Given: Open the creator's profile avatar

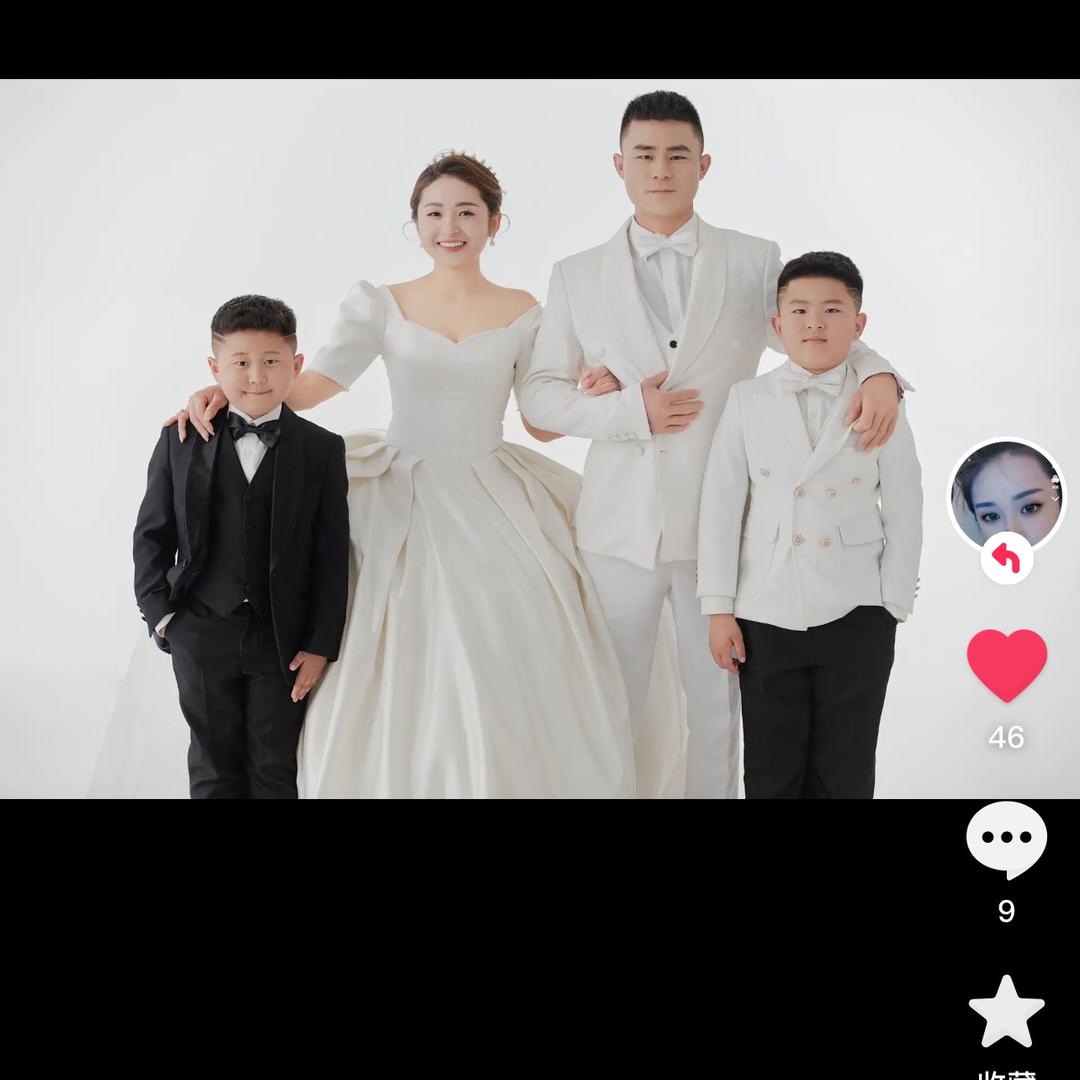Looking at the screenshot, I should point(1006,495).
